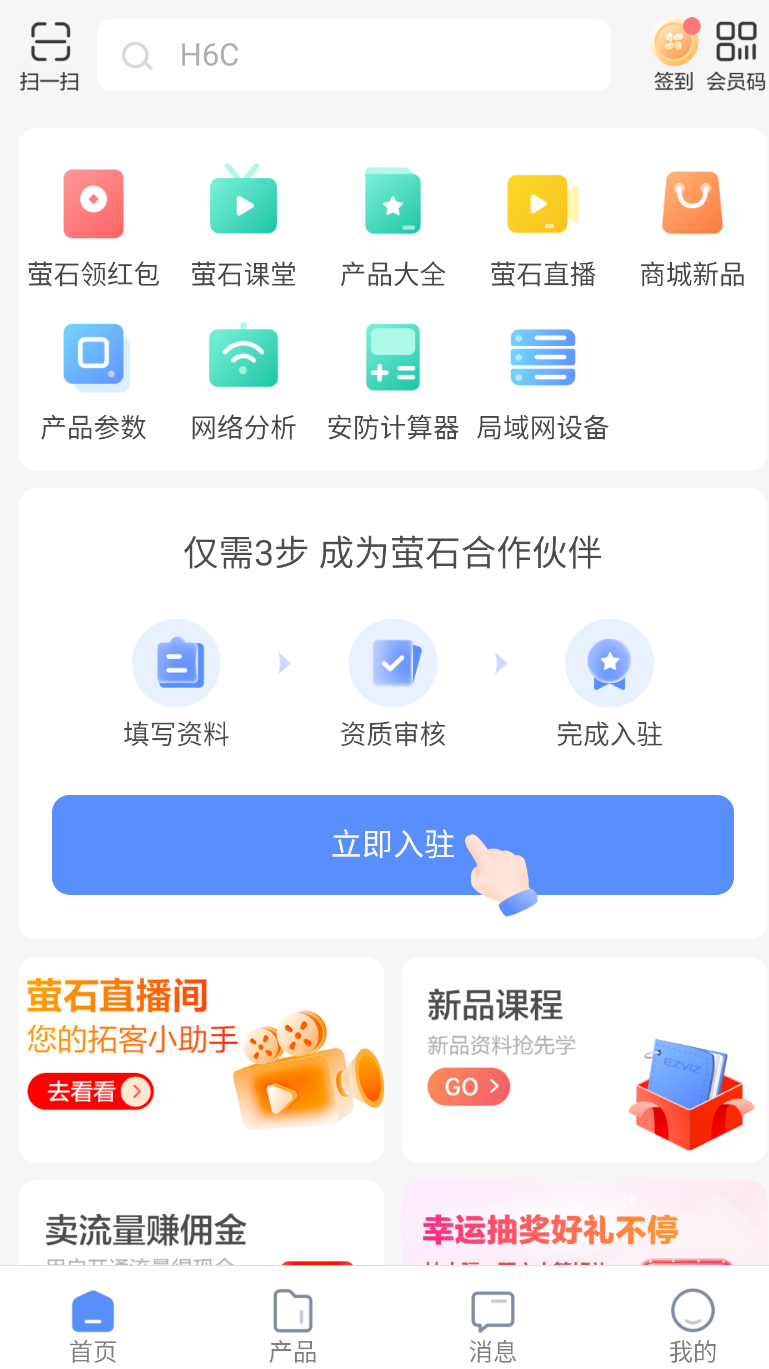
Task: Open the 扫一扫 scanner
Action: click(50, 57)
